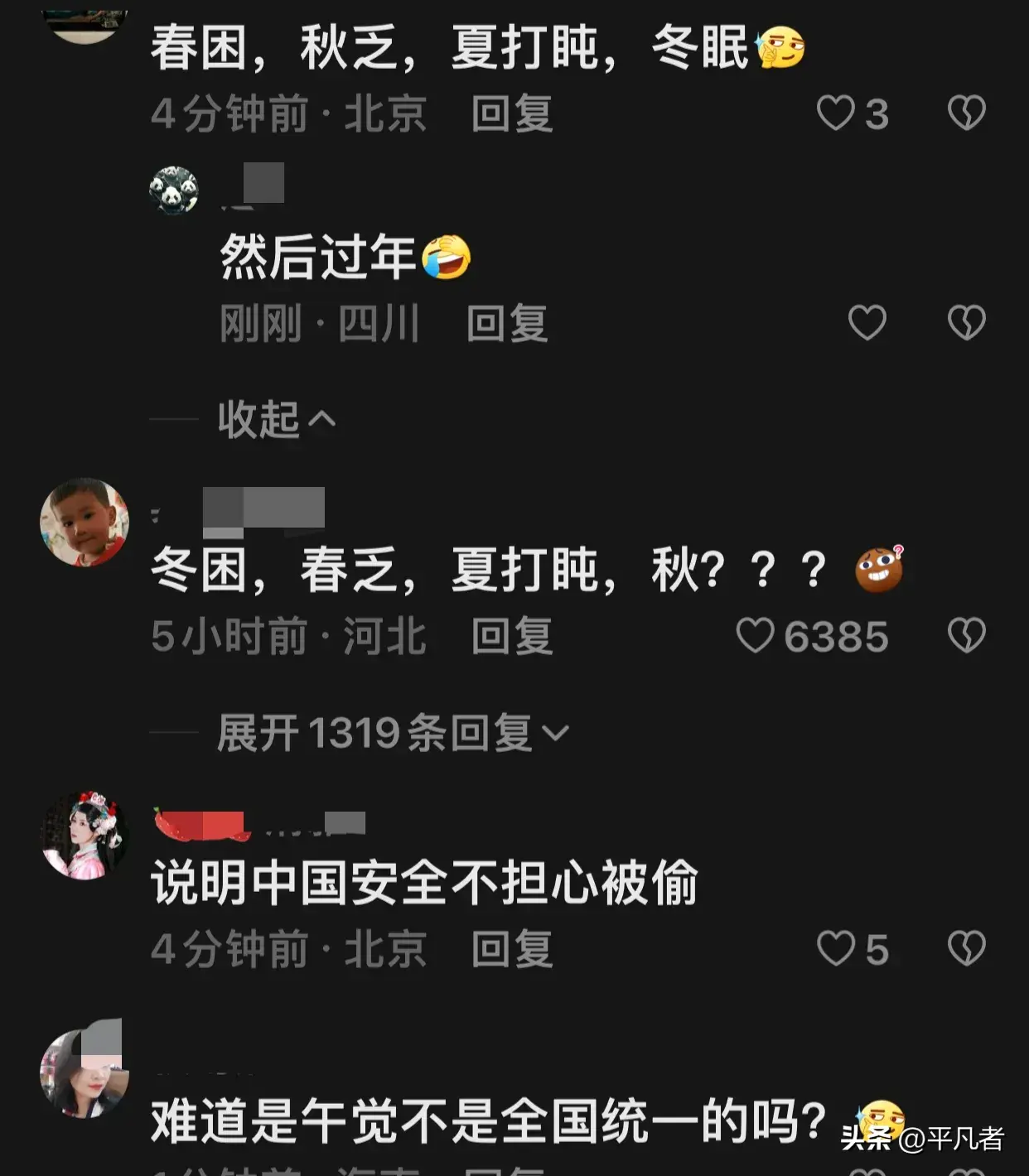
Task: Dislike the reply '然后过年'
Action: coord(966,322)
